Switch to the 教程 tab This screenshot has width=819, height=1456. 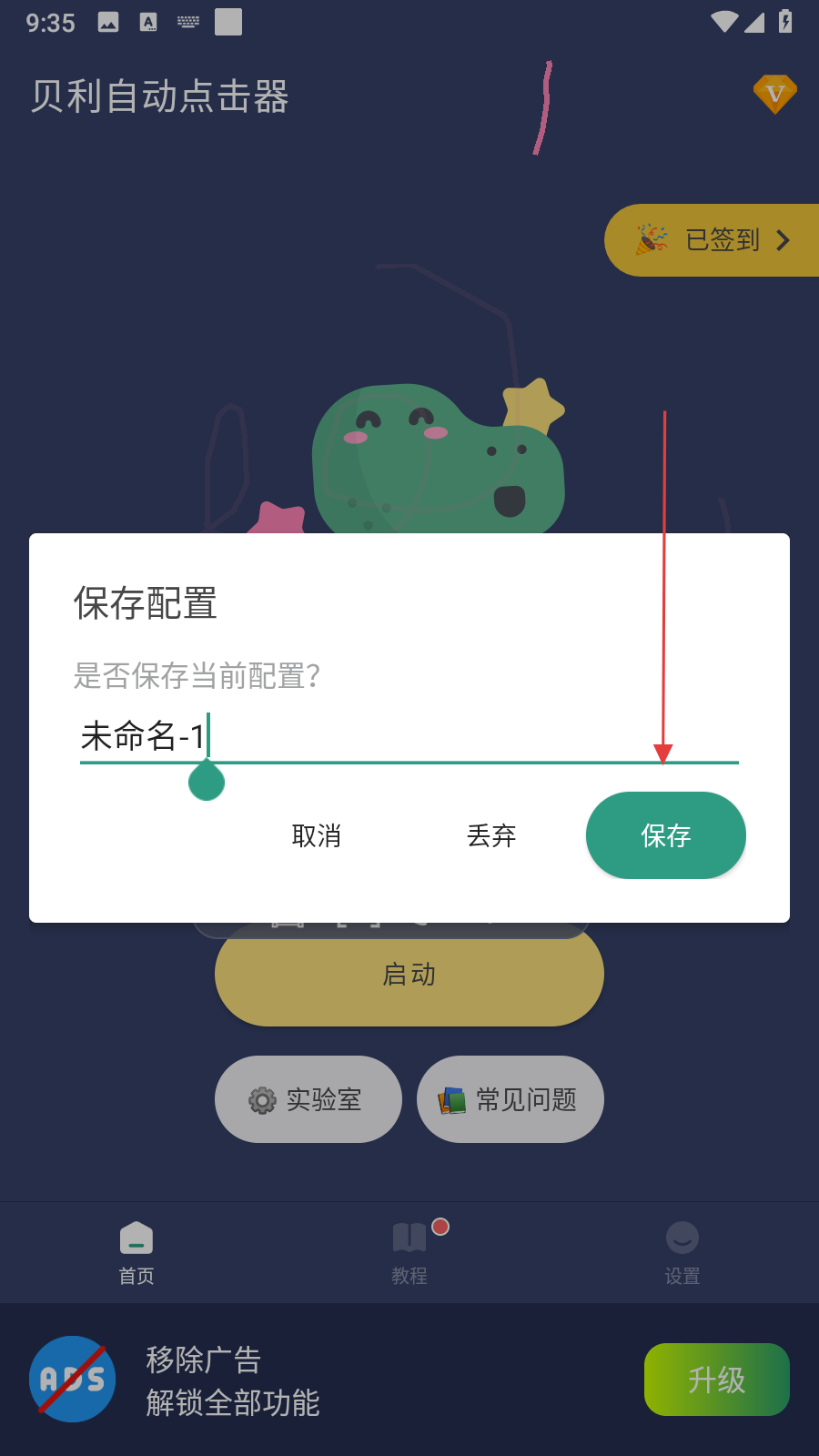(409, 1252)
